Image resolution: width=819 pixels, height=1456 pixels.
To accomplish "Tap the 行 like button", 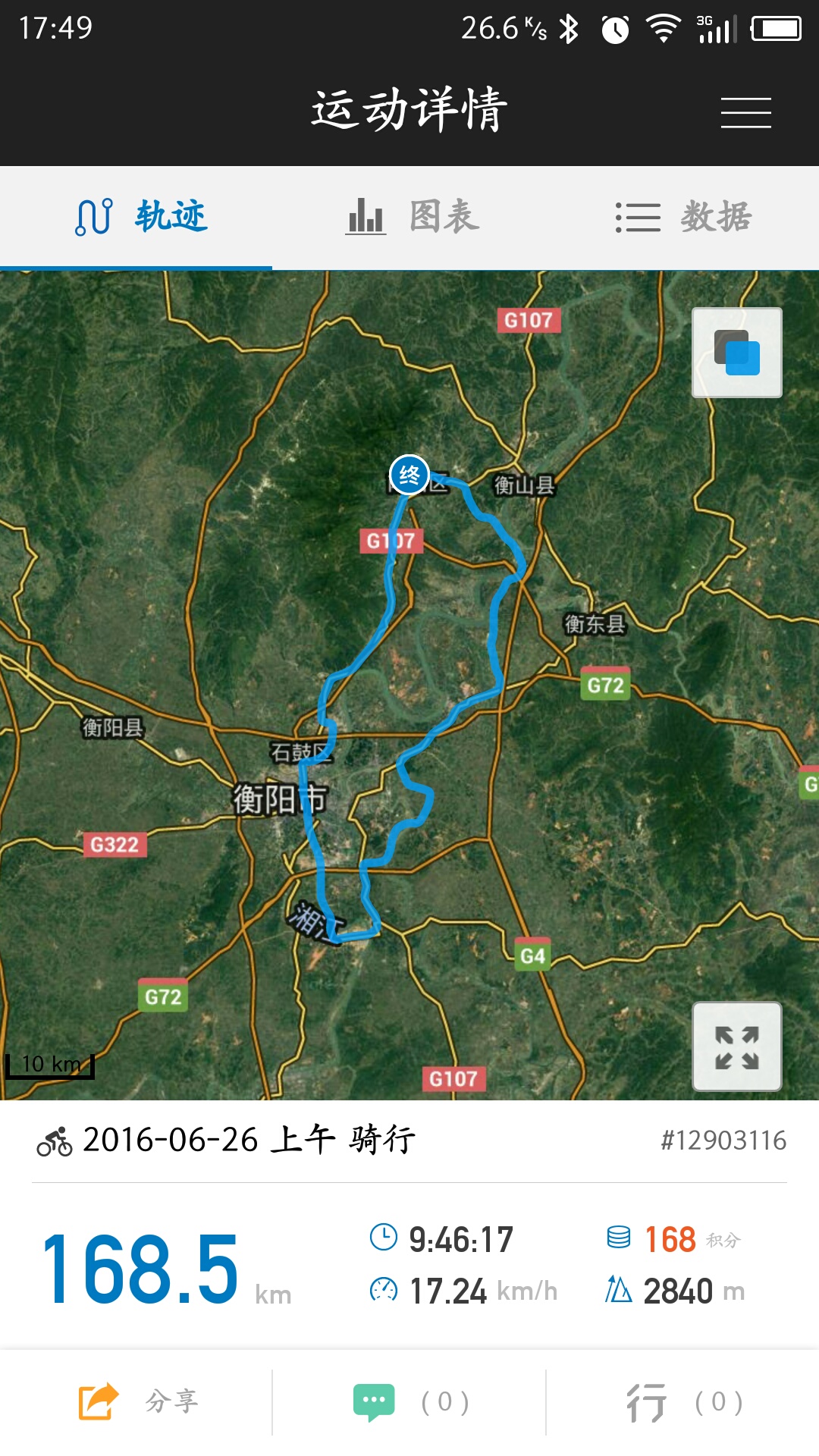I will click(x=683, y=1401).
